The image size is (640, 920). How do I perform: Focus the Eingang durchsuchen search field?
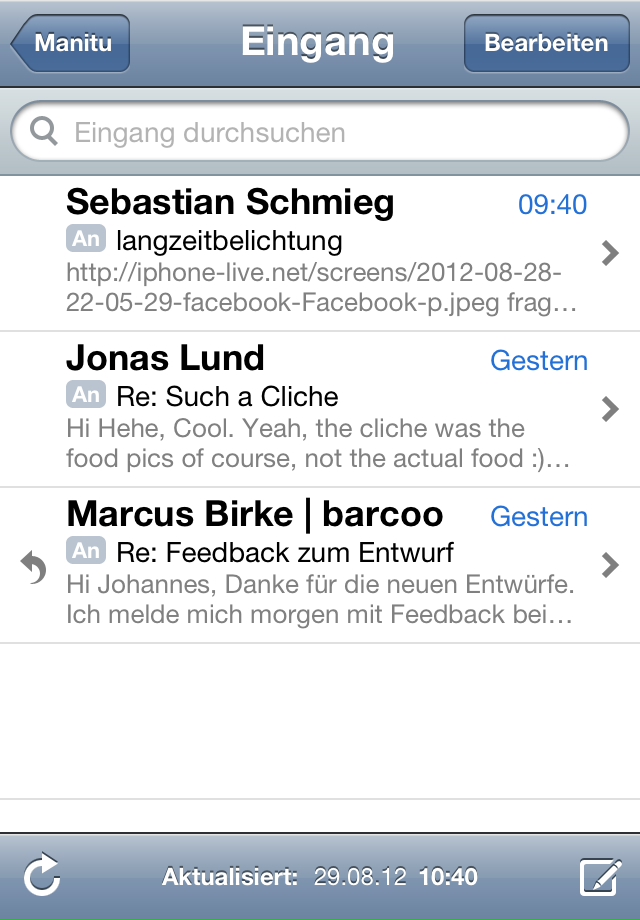tap(320, 133)
